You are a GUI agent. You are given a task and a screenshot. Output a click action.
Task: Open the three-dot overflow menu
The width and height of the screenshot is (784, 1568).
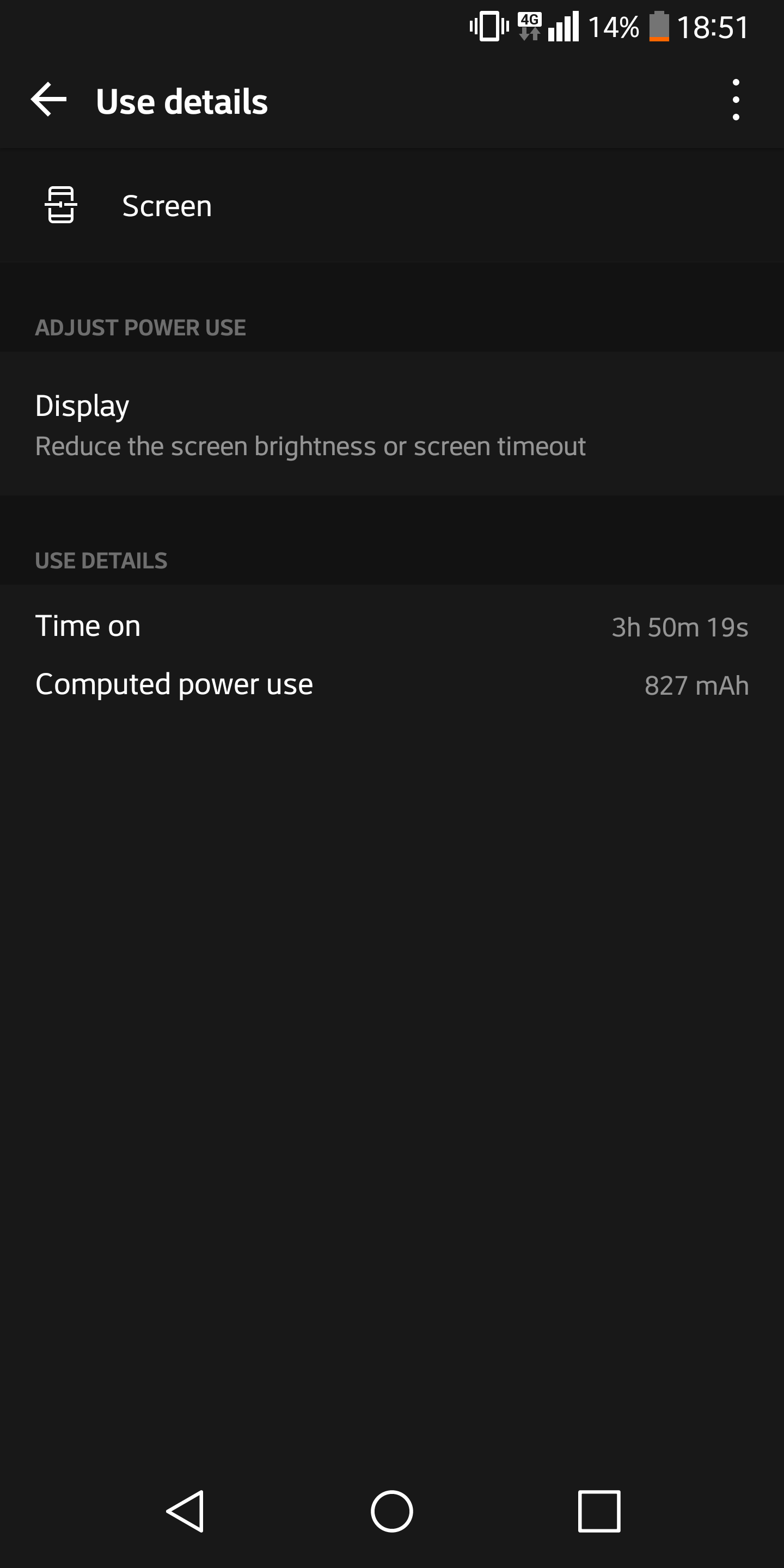736,100
